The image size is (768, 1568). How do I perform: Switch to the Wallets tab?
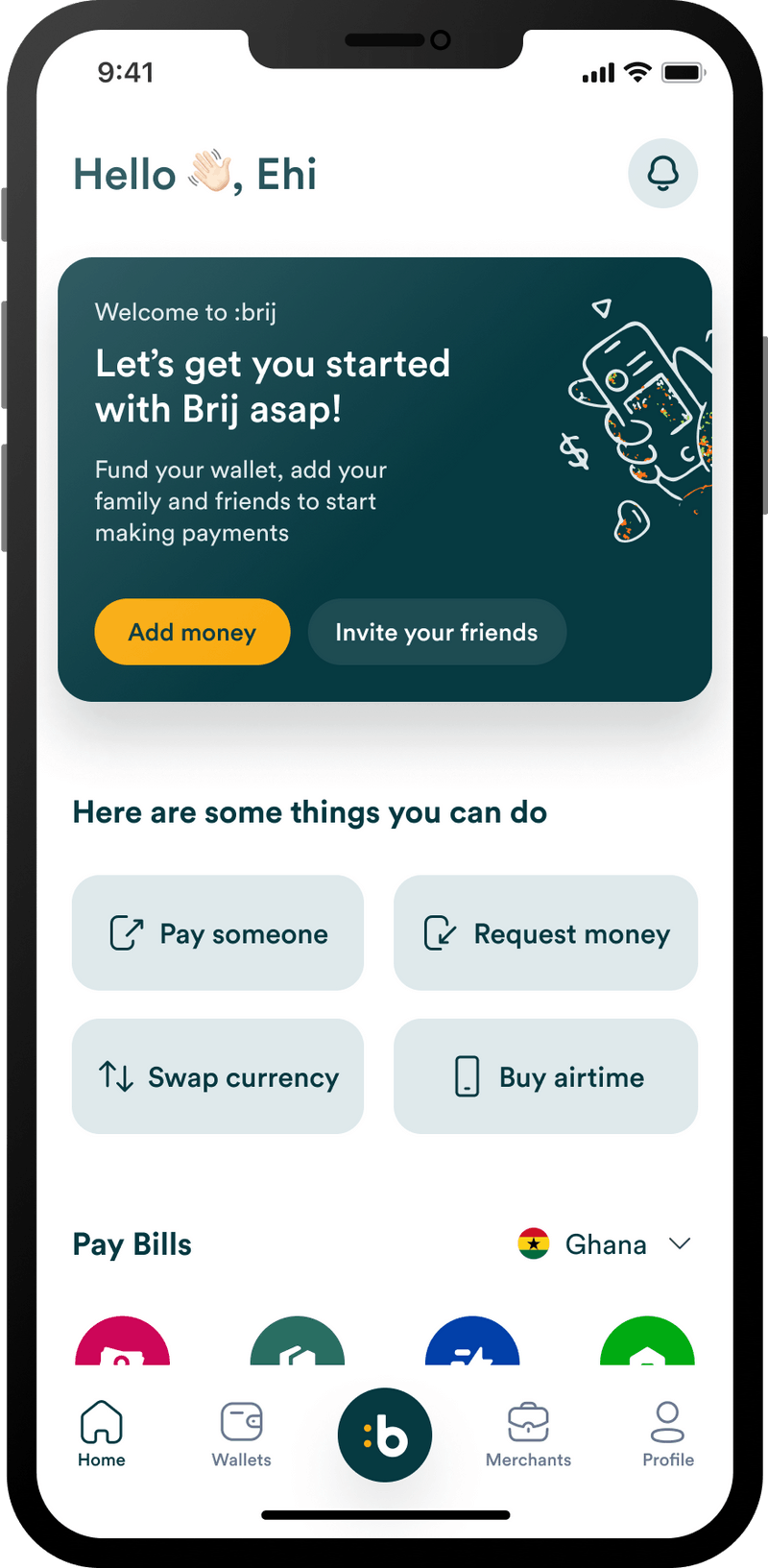(x=241, y=1431)
